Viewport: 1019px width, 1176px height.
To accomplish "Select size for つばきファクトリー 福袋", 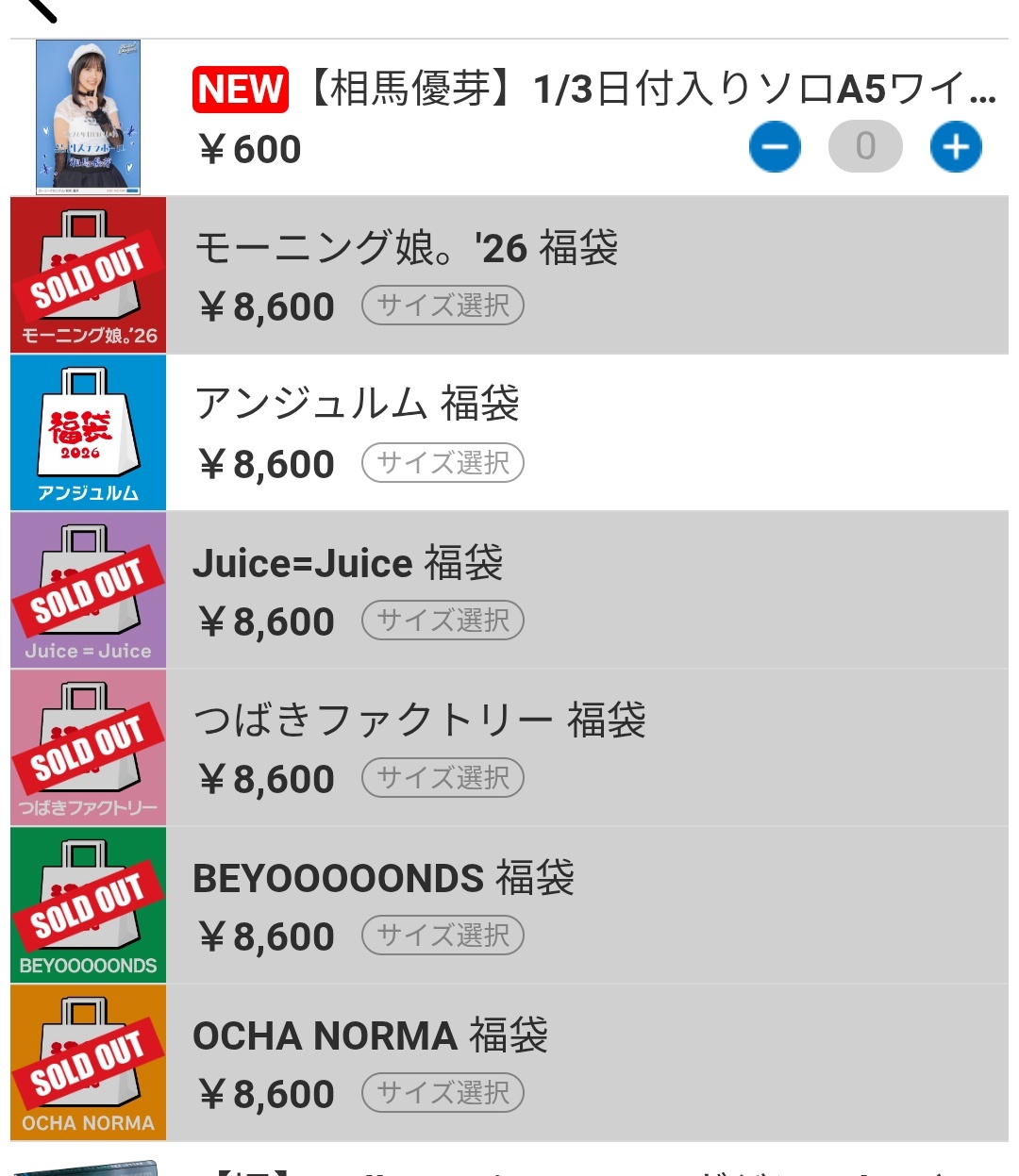I will [x=443, y=778].
